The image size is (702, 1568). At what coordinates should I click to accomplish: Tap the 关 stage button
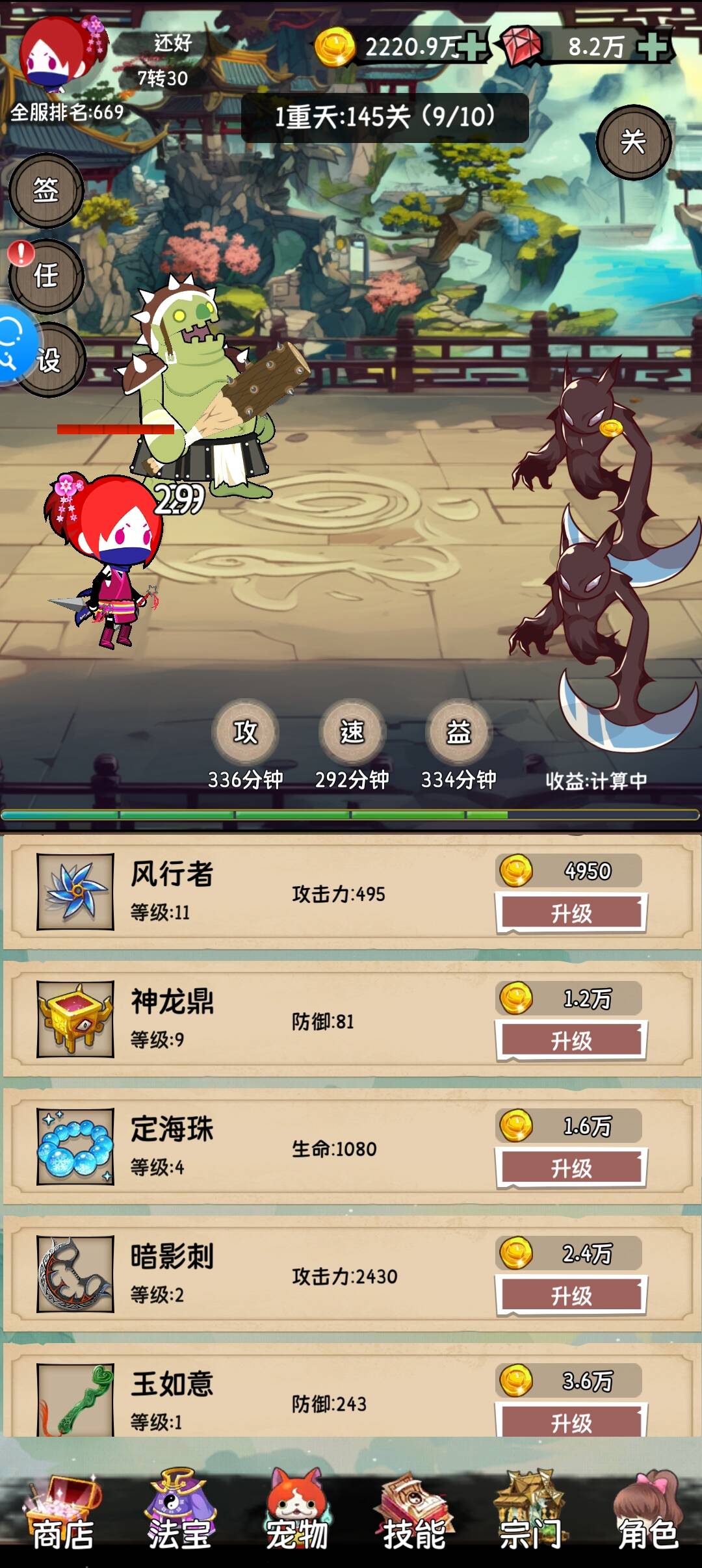[x=633, y=142]
